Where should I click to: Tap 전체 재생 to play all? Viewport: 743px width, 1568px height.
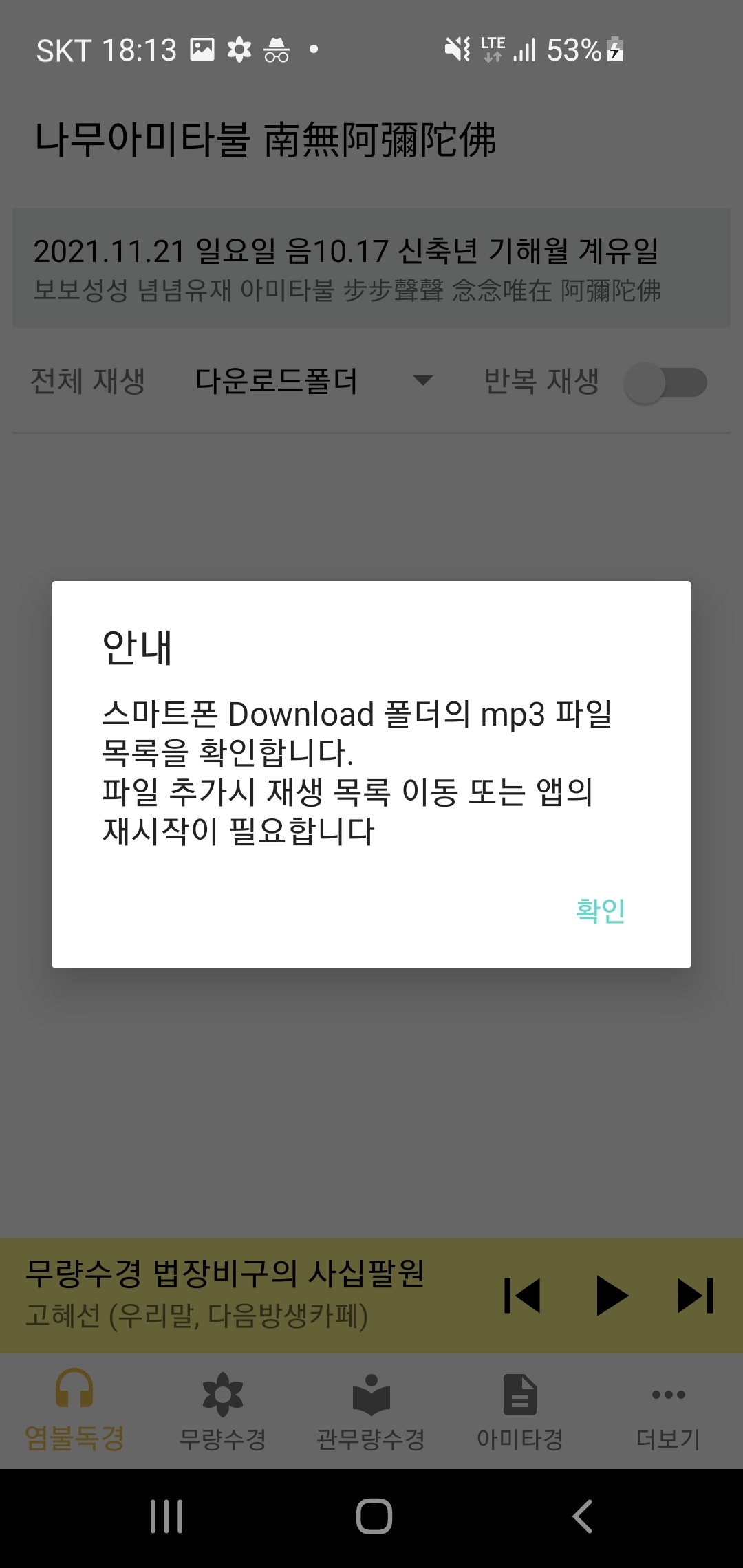88,381
